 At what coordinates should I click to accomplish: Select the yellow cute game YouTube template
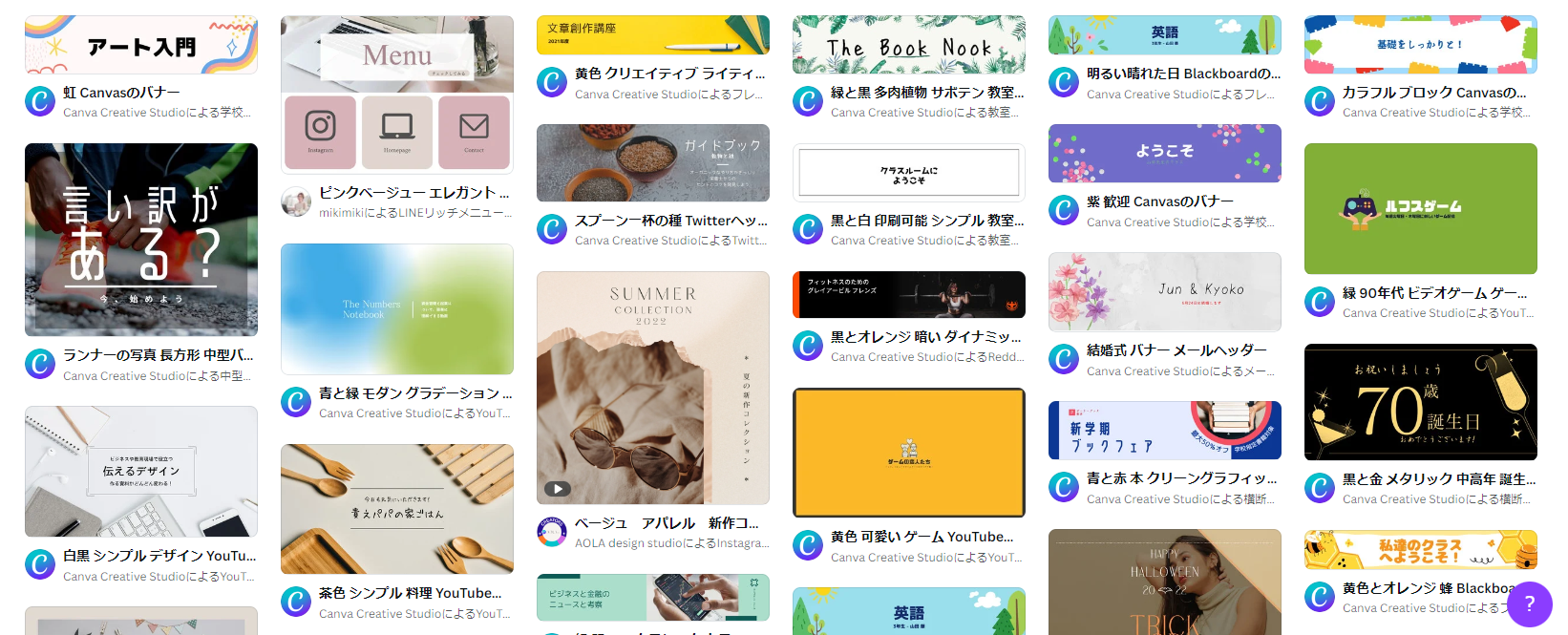coord(908,452)
